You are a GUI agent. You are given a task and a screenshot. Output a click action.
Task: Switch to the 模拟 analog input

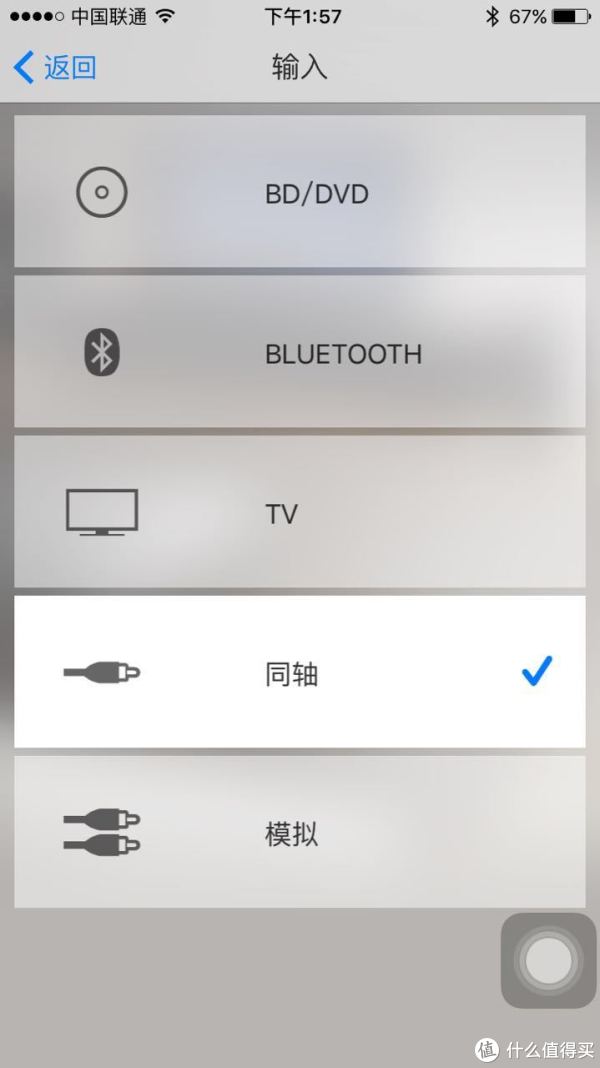pyautogui.click(x=300, y=832)
